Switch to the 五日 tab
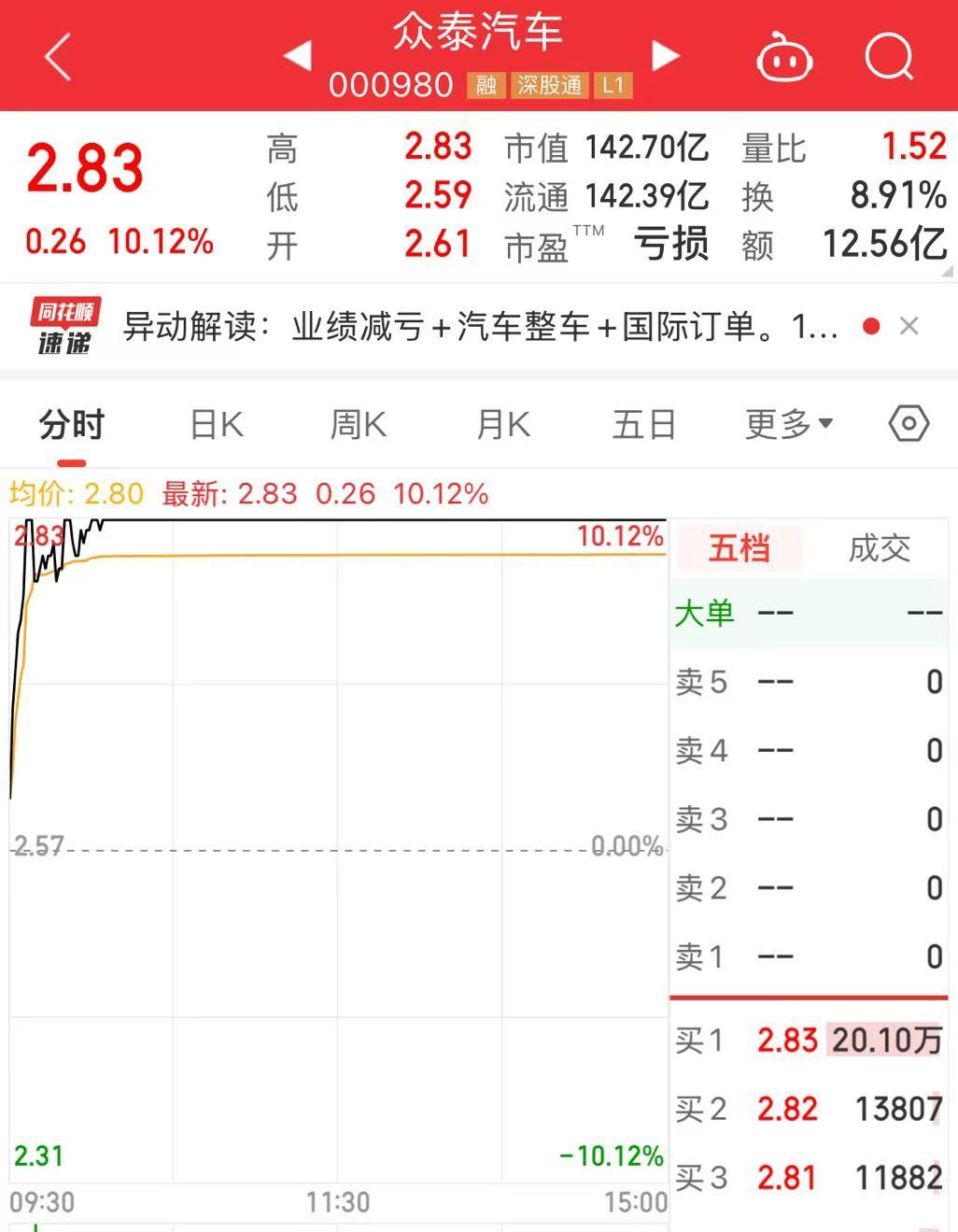The width and height of the screenshot is (958, 1232). (x=644, y=426)
